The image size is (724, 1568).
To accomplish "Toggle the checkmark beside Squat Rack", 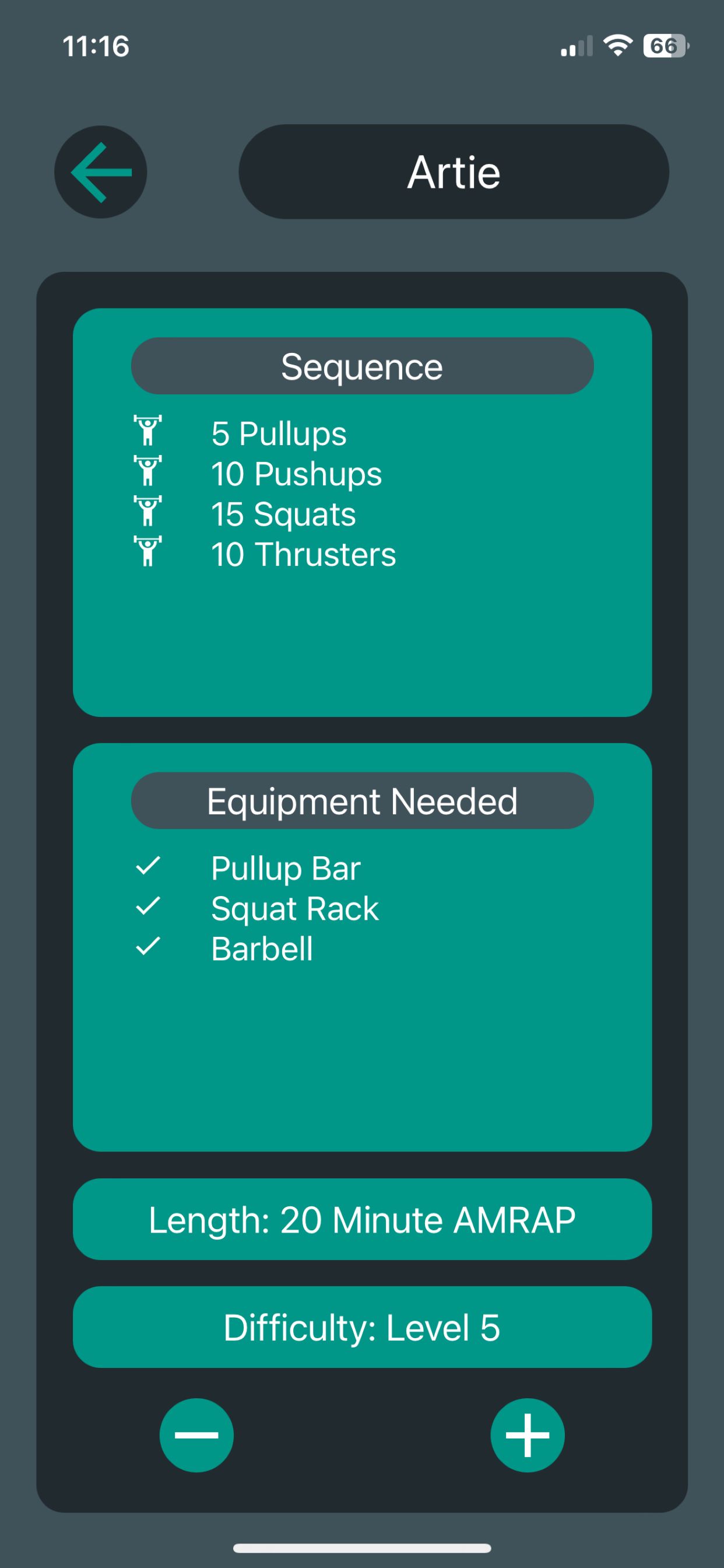I will point(148,907).
